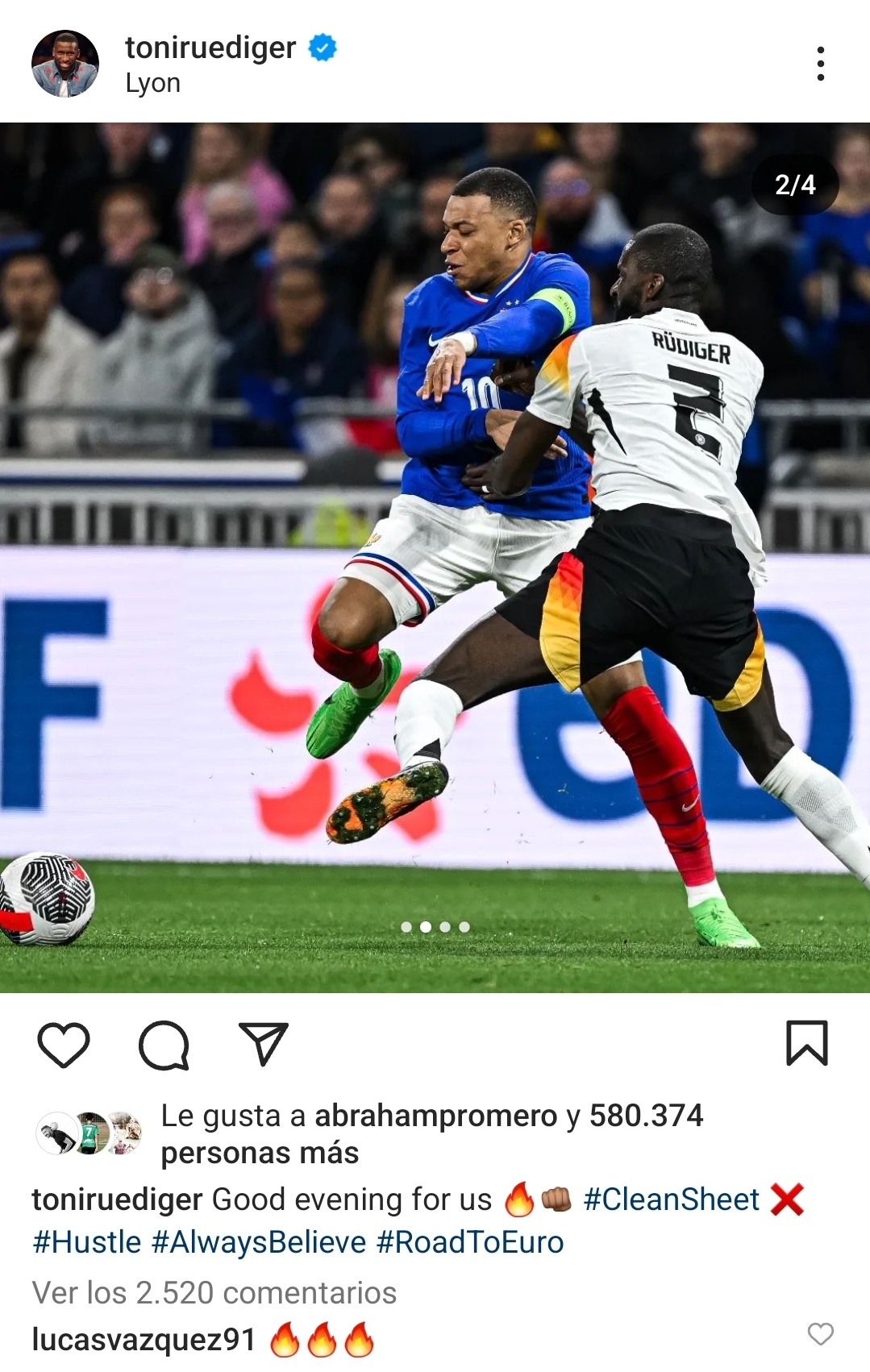The height and width of the screenshot is (1372, 870).
Task: Like toniruediger's post with the heart
Action: pyautogui.click(x=64, y=1045)
